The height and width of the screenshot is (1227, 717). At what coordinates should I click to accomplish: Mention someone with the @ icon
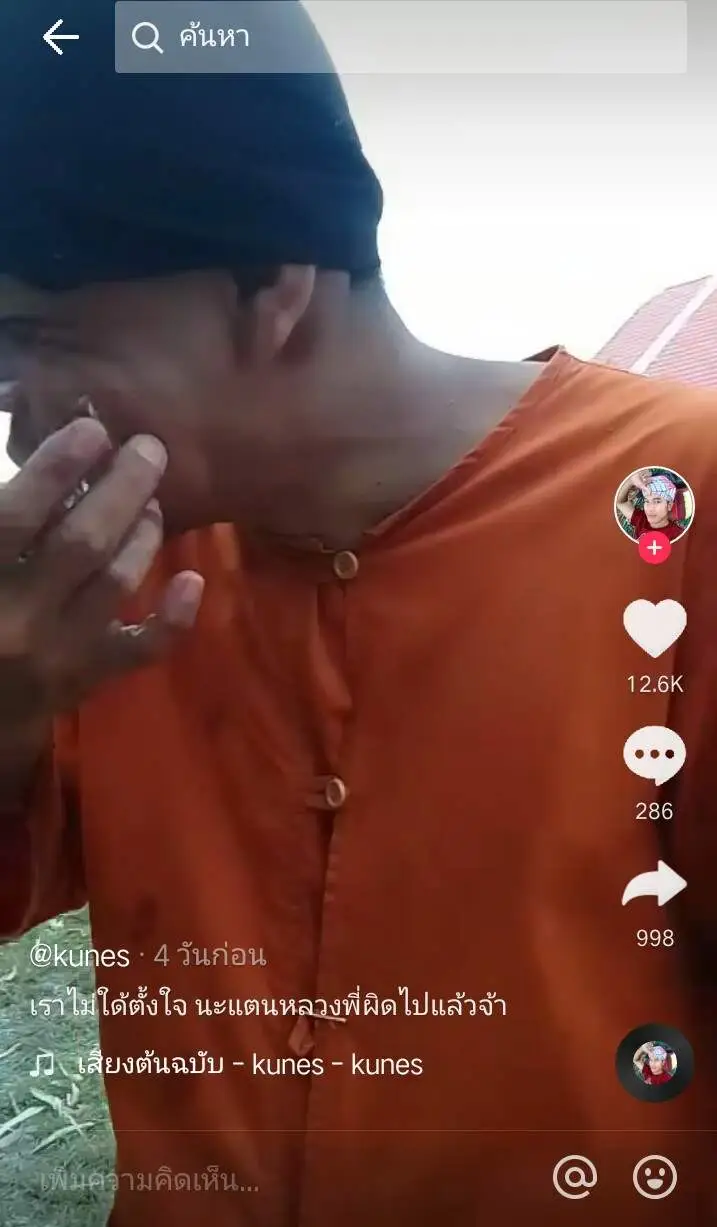point(574,1178)
